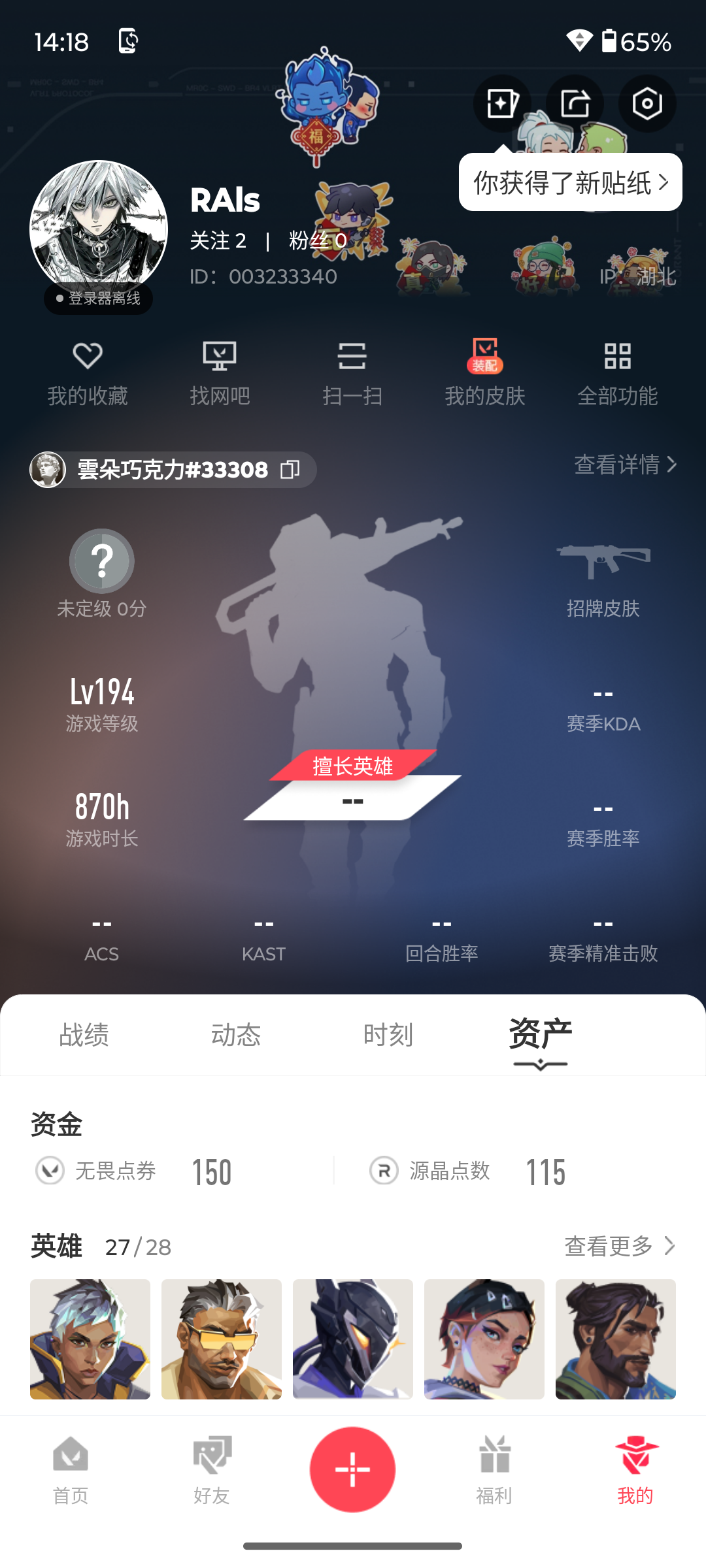Copy game ID 雲朵巧克力#33308
The height and width of the screenshot is (1568, 706).
[x=290, y=470]
